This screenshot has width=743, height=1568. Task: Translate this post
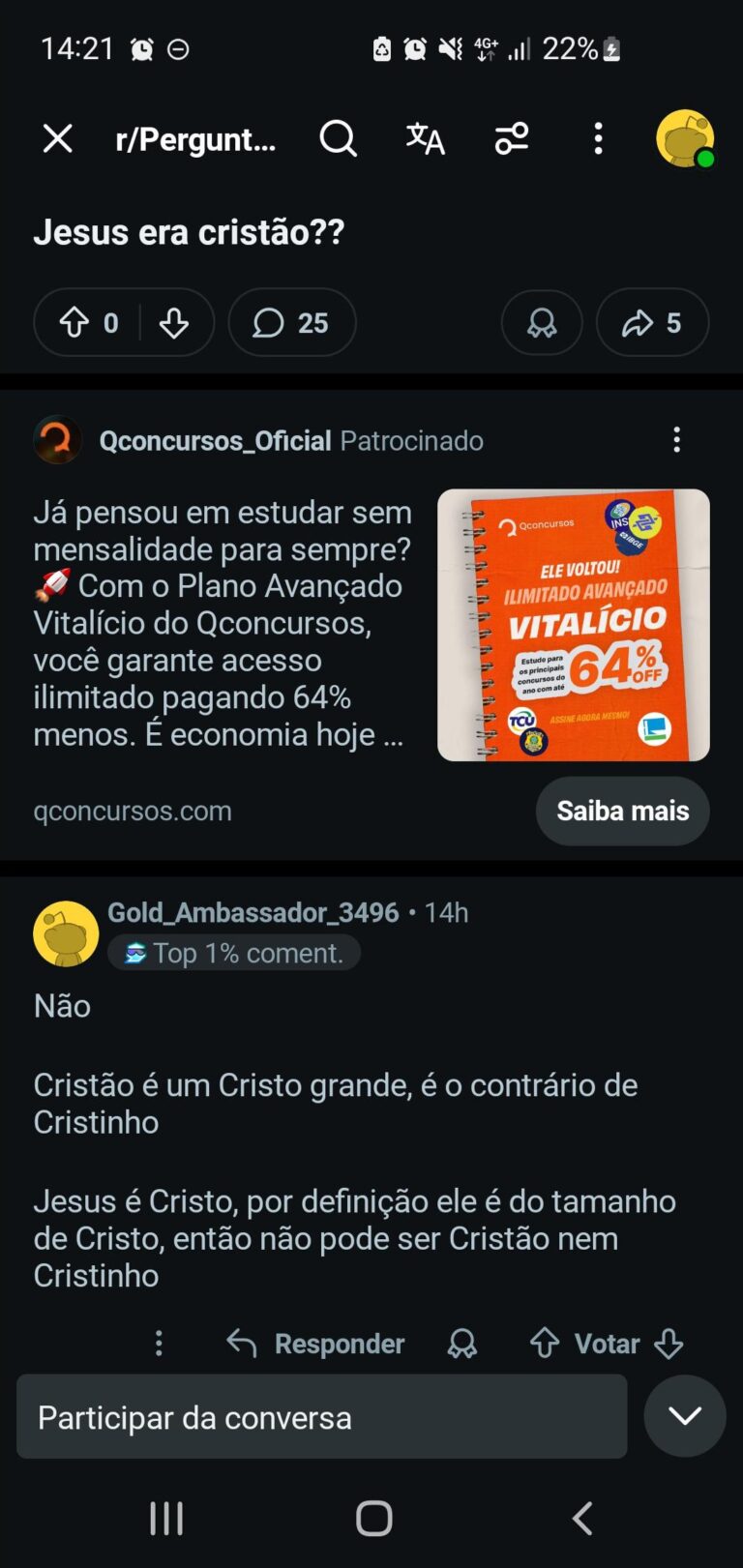point(425,139)
